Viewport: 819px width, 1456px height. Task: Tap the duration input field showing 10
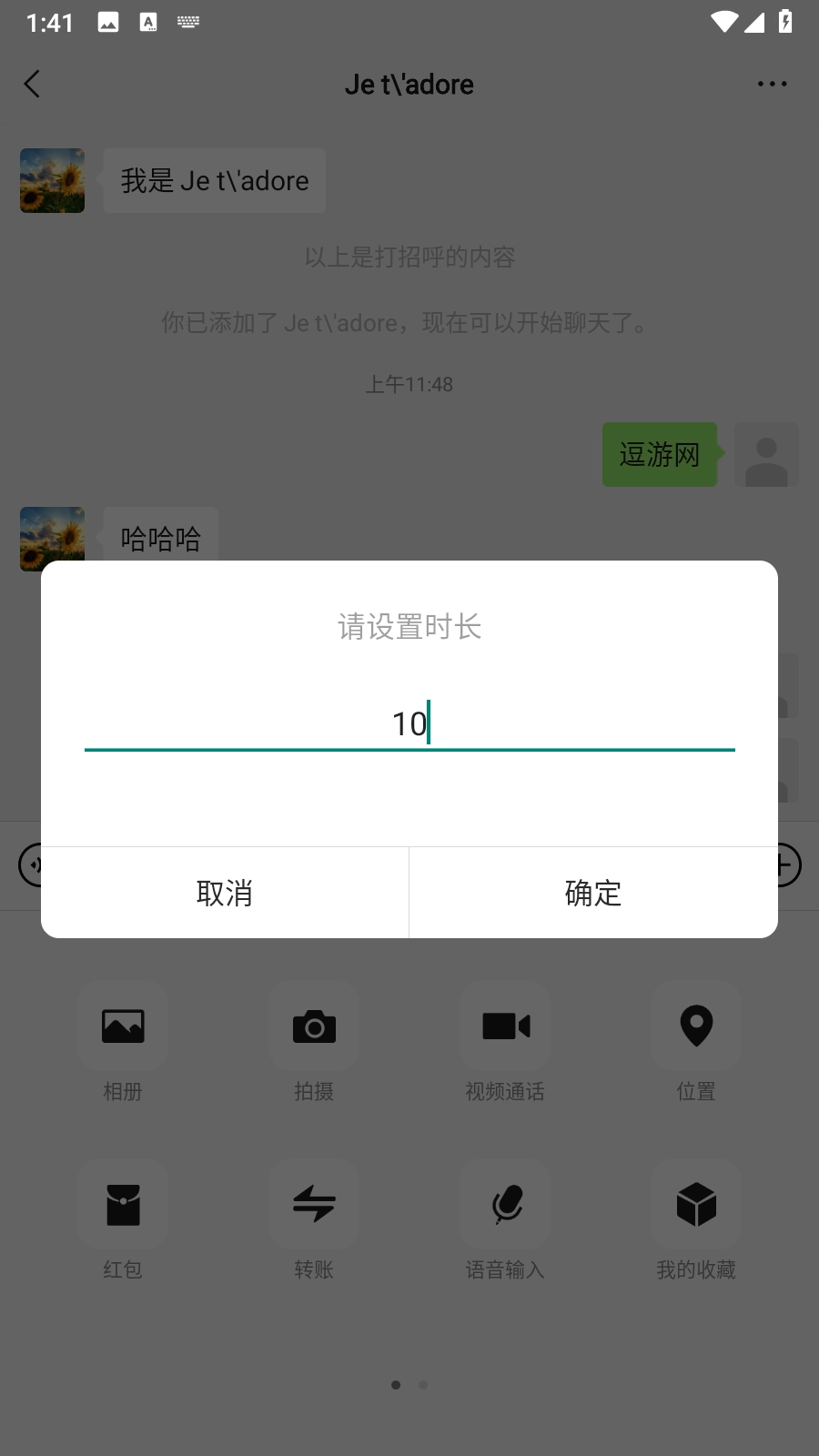coord(409,724)
